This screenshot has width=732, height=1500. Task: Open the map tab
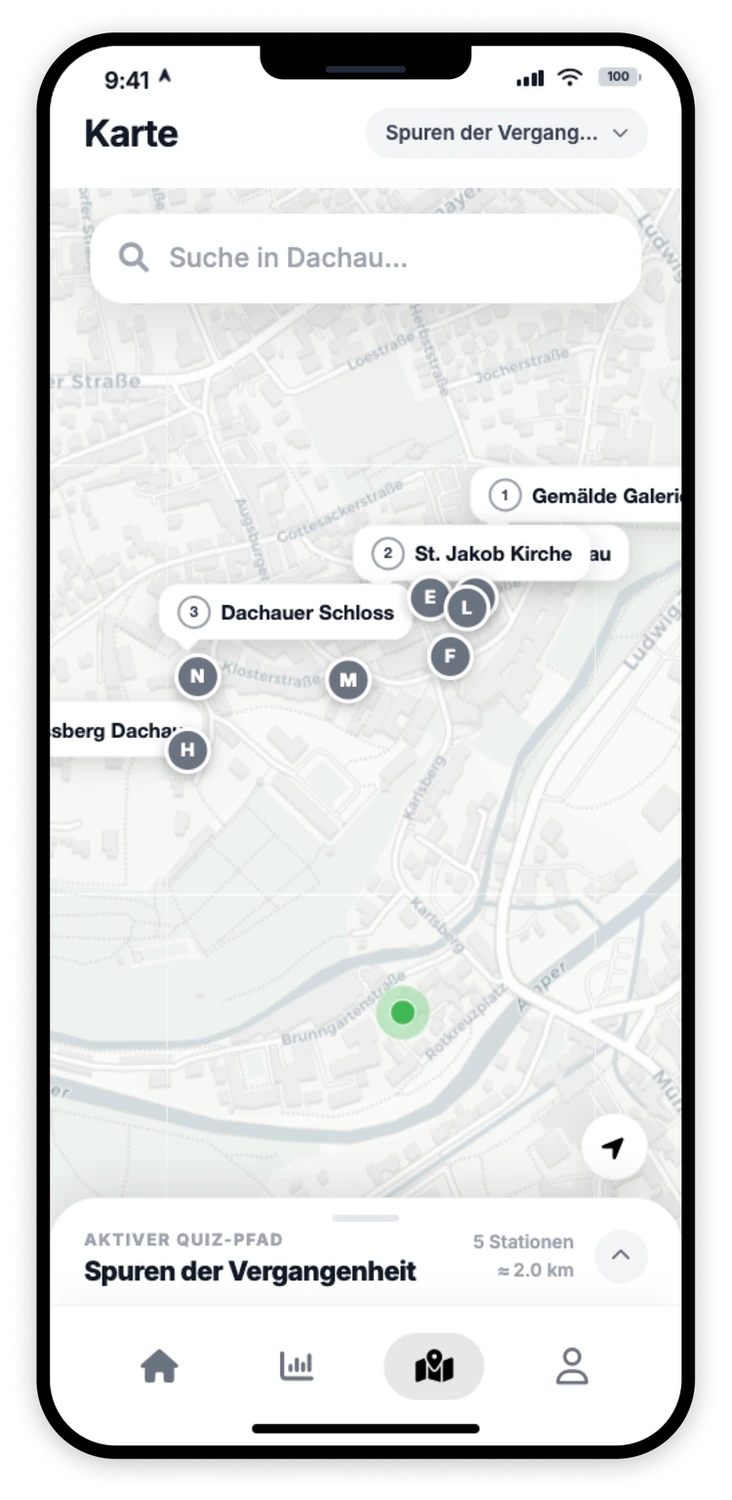click(x=434, y=1366)
